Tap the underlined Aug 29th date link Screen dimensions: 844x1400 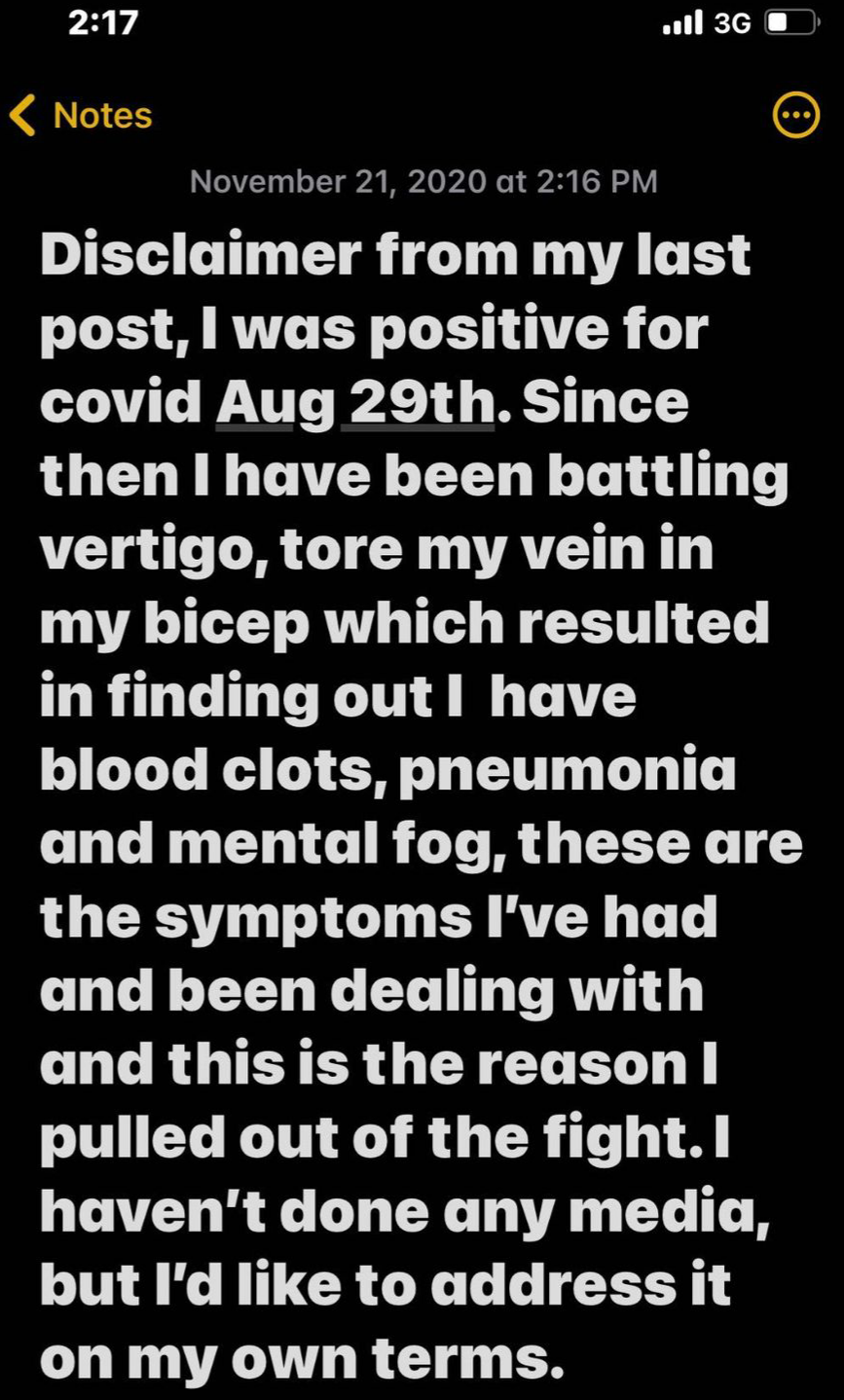coord(354,403)
